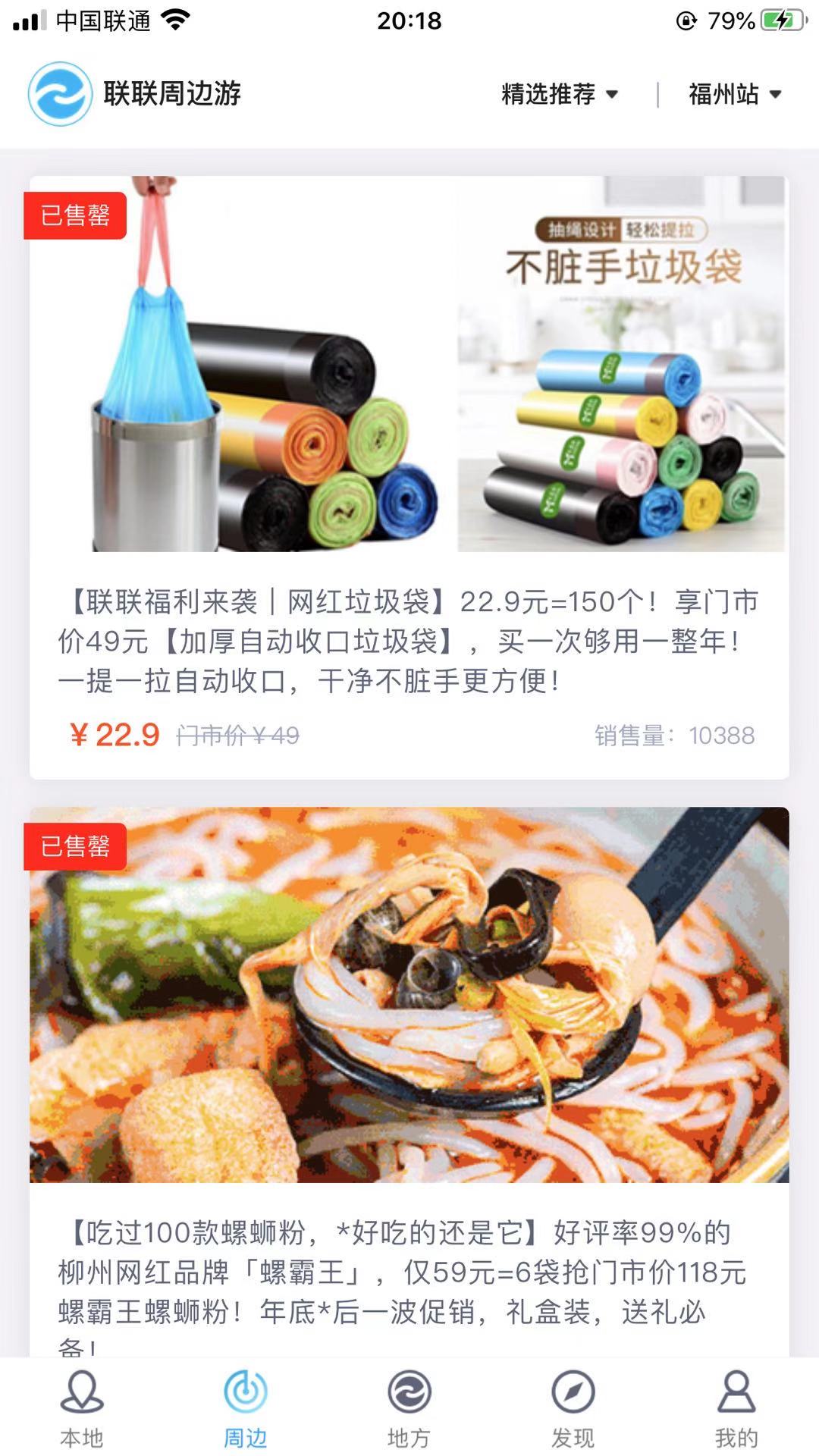Image resolution: width=819 pixels, height=1456 pixels.
Task: Open the 网红垃圾袋 product card
Action: [x=409, y=478]
